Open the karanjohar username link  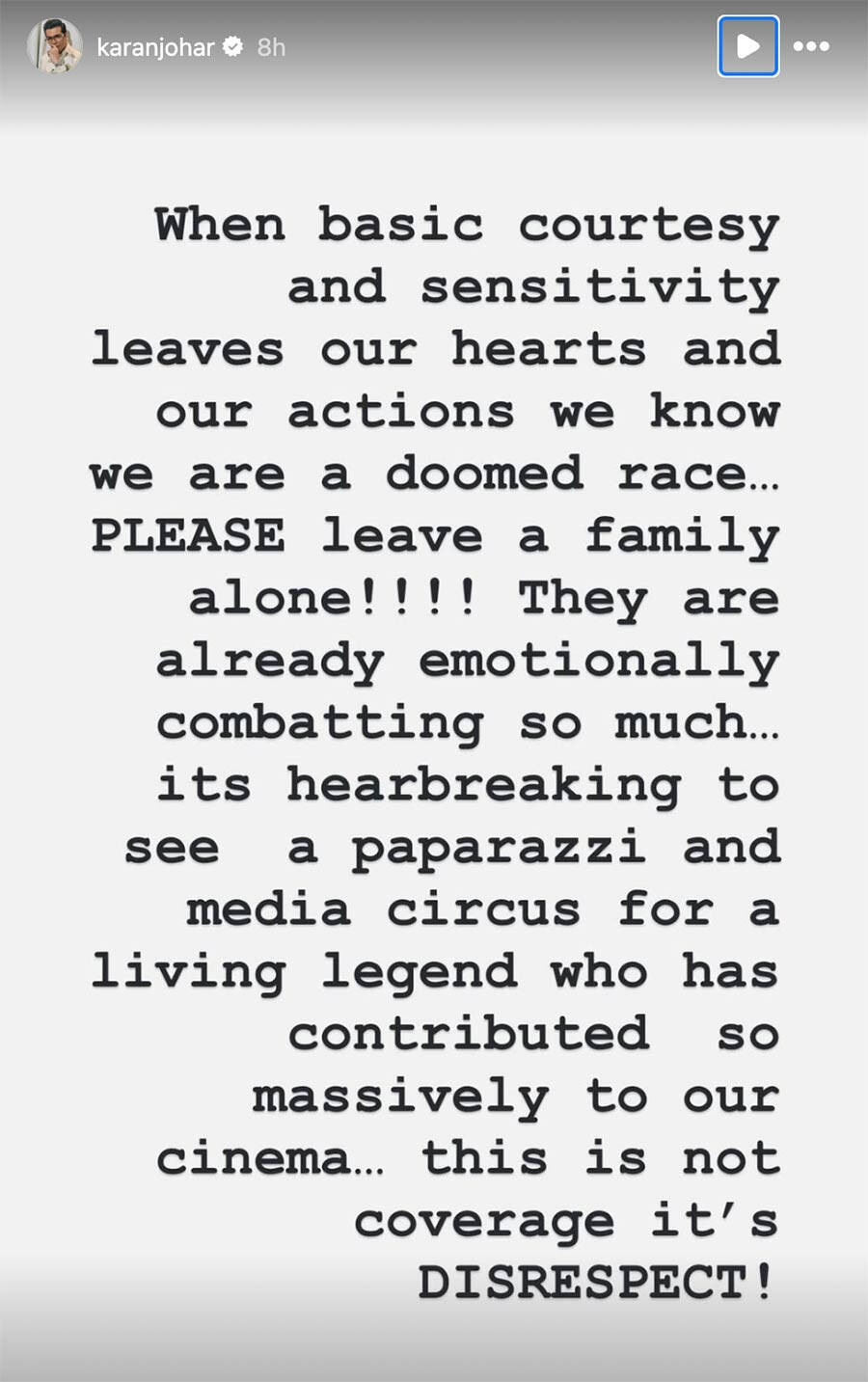coord(154,47)
